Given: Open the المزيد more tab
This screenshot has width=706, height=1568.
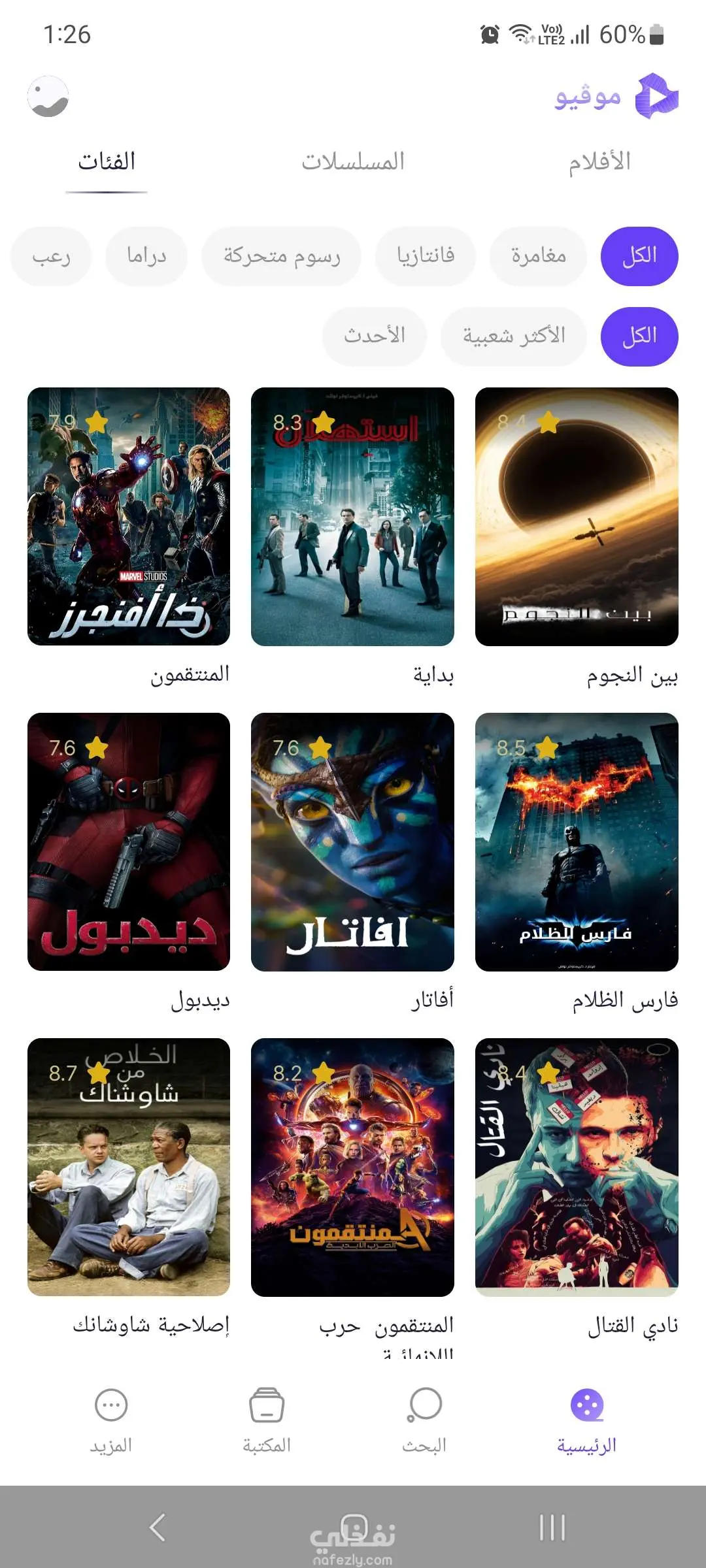Looking at the screenshot, I should point(111,1419).
